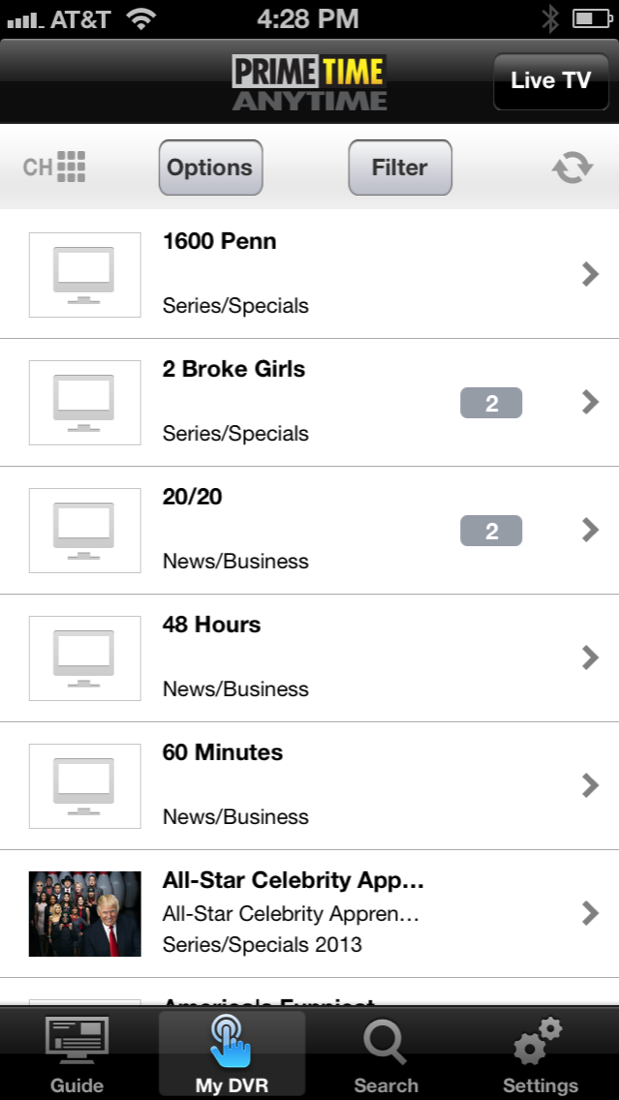Refresh the recordings list
Viewport: 619px width, 1100px height.
[572, 167]
